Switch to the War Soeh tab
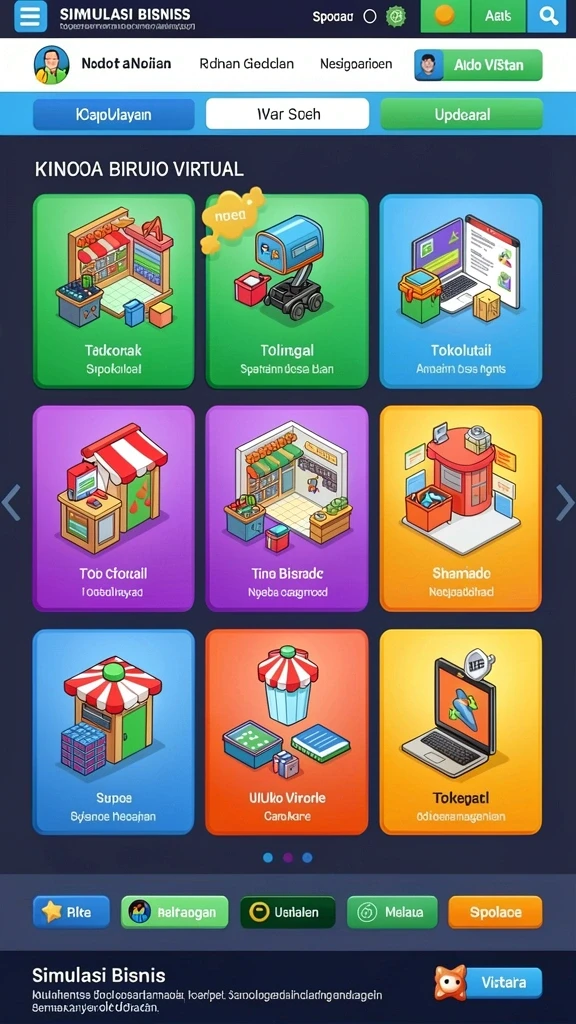This screenshot has width=576, height=1024. [287, 114]
